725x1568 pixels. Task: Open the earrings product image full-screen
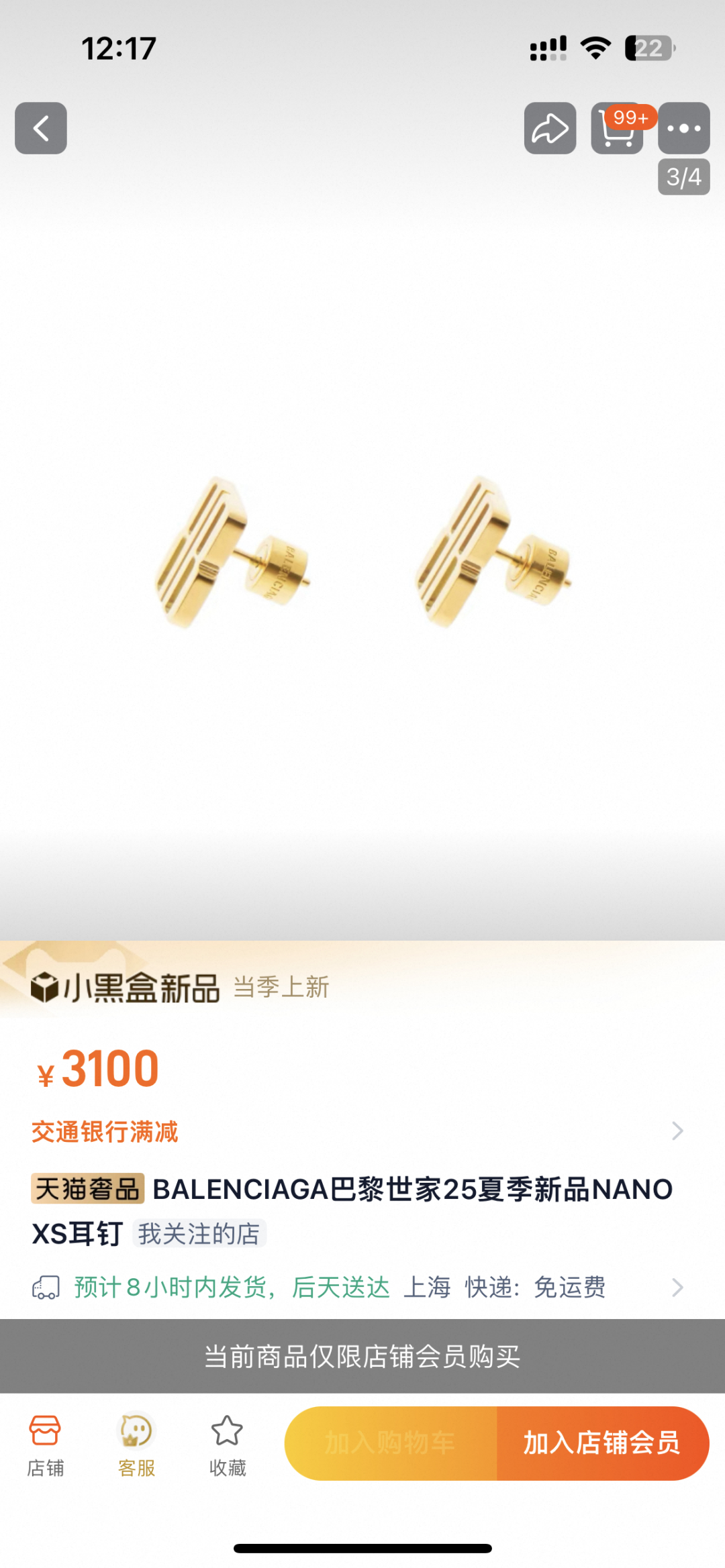[x=362, y=550]
